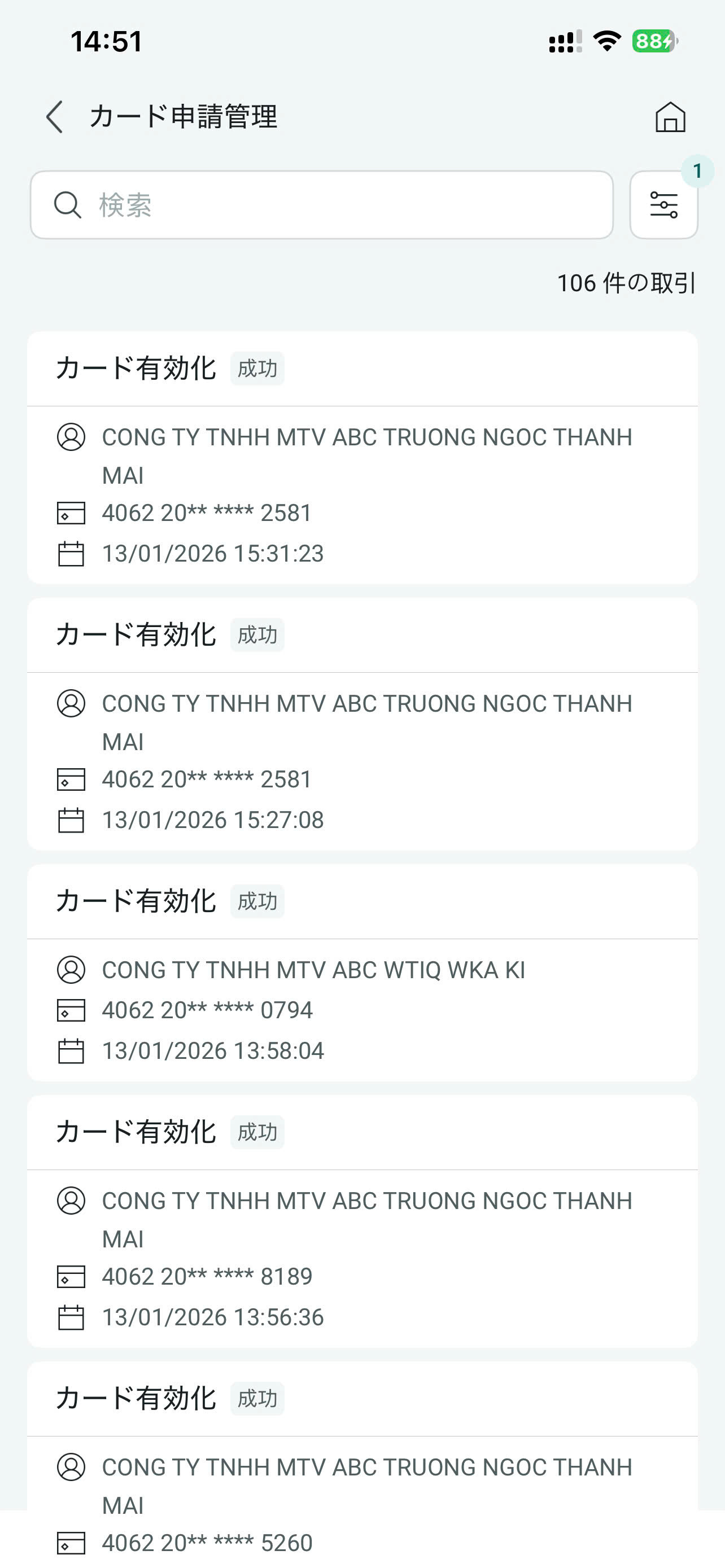The image size is (725, 1568).
Task: Tap the 検索 search field
Action: [x=321, y=205]
